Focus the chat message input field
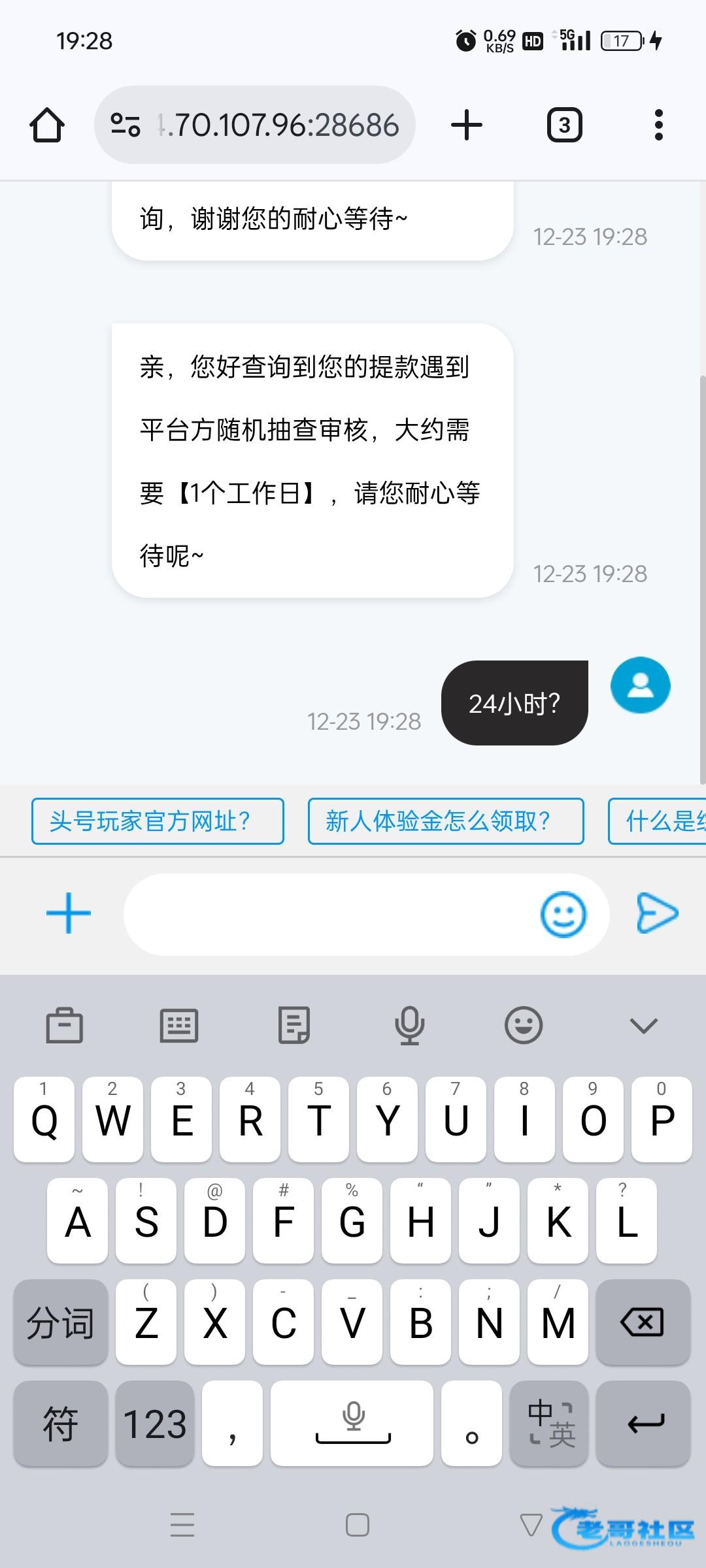 click(327, 915)
